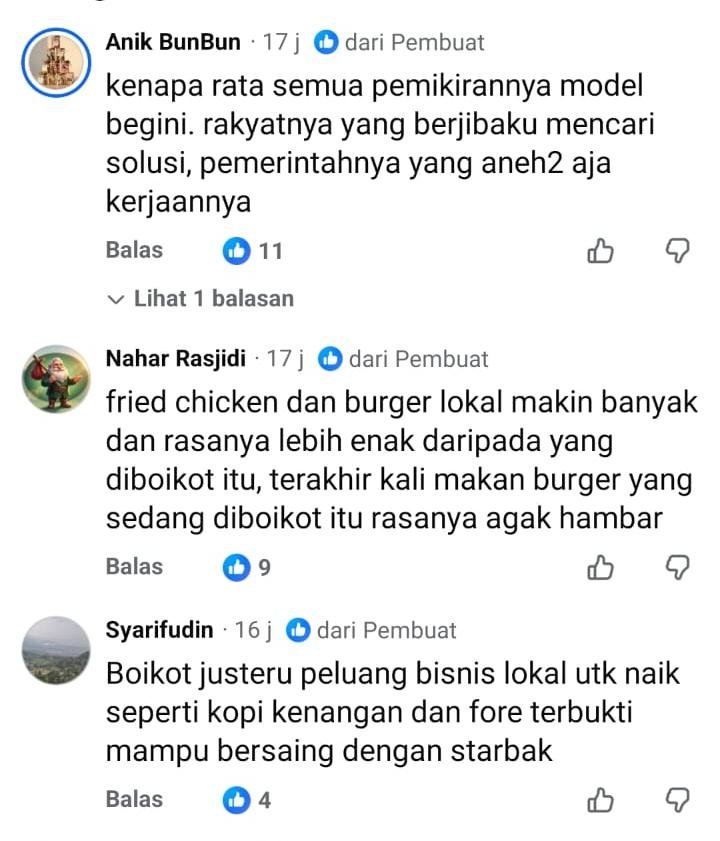Expand Lihat 1 balasan under Anik's comment
Viewport: 720px width, 841px height.
[x=204, y=298]
